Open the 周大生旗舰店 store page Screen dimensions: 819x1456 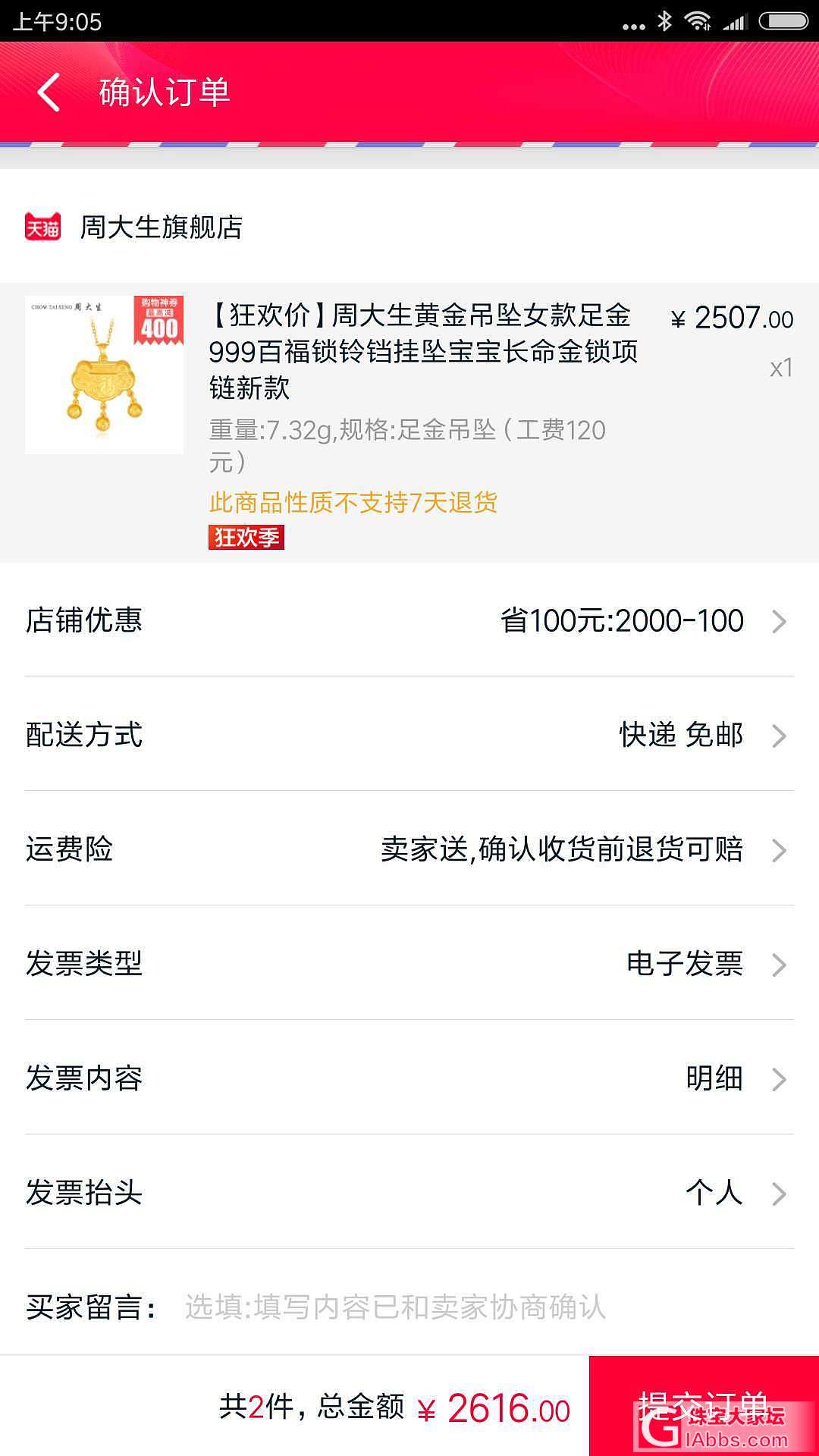tap(161, 227)
